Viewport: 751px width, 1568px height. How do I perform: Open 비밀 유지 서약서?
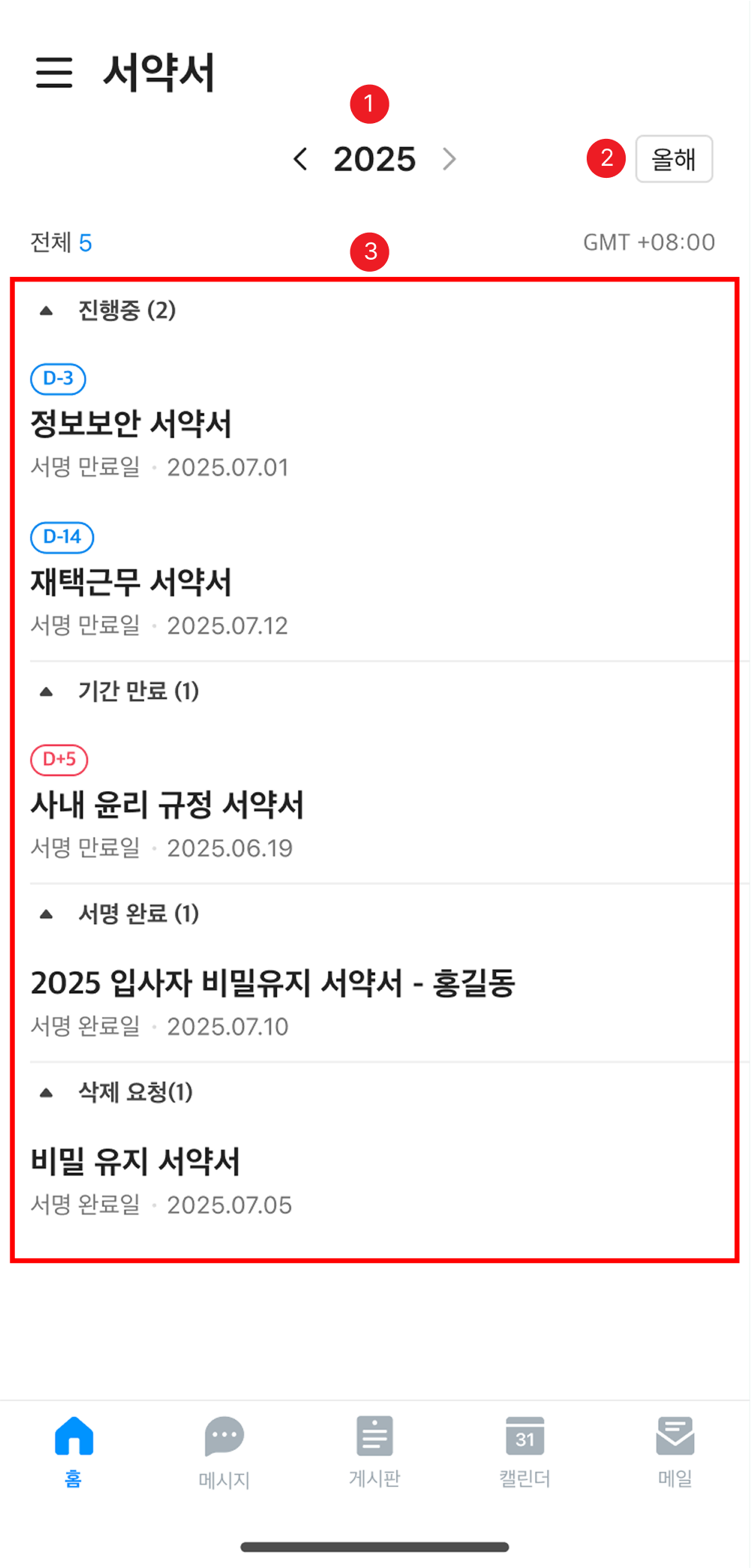(x=135, y=1162)
